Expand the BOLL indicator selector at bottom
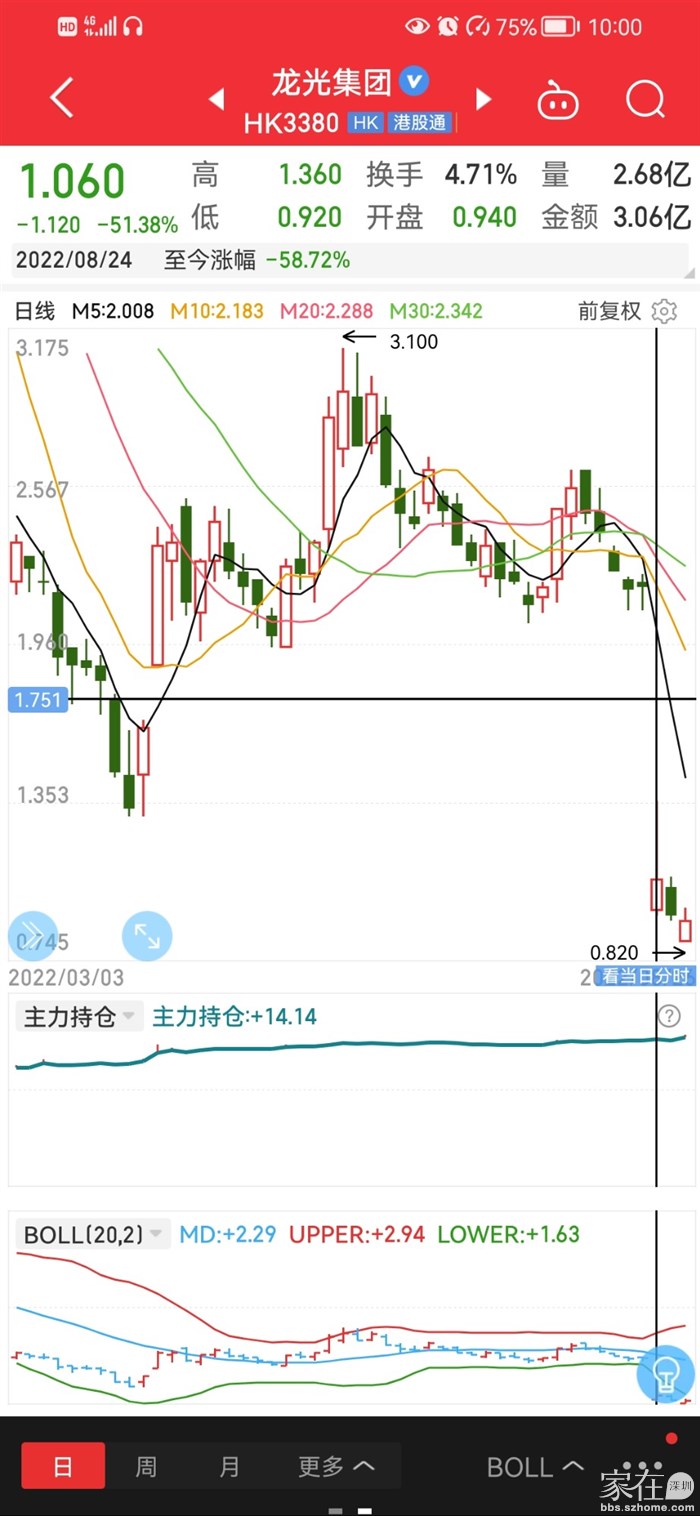Screen dimensions: 700x1516 click(x=535, y=1467)
